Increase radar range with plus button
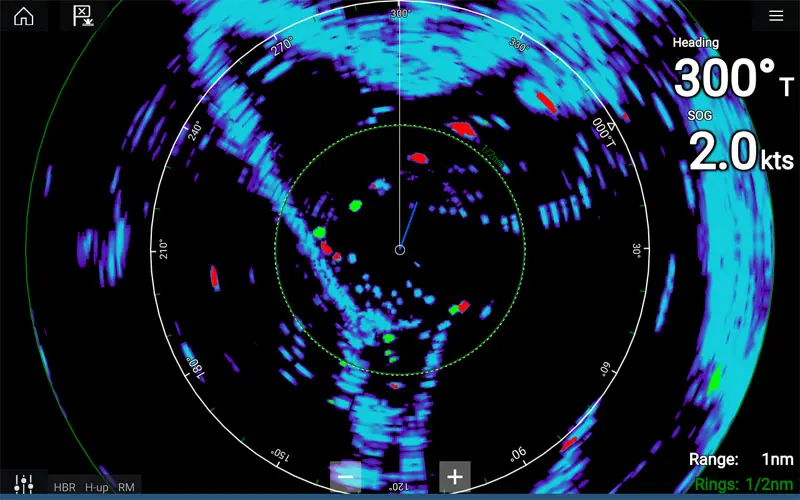Screen dimensions: 800x500 (454, 476)
